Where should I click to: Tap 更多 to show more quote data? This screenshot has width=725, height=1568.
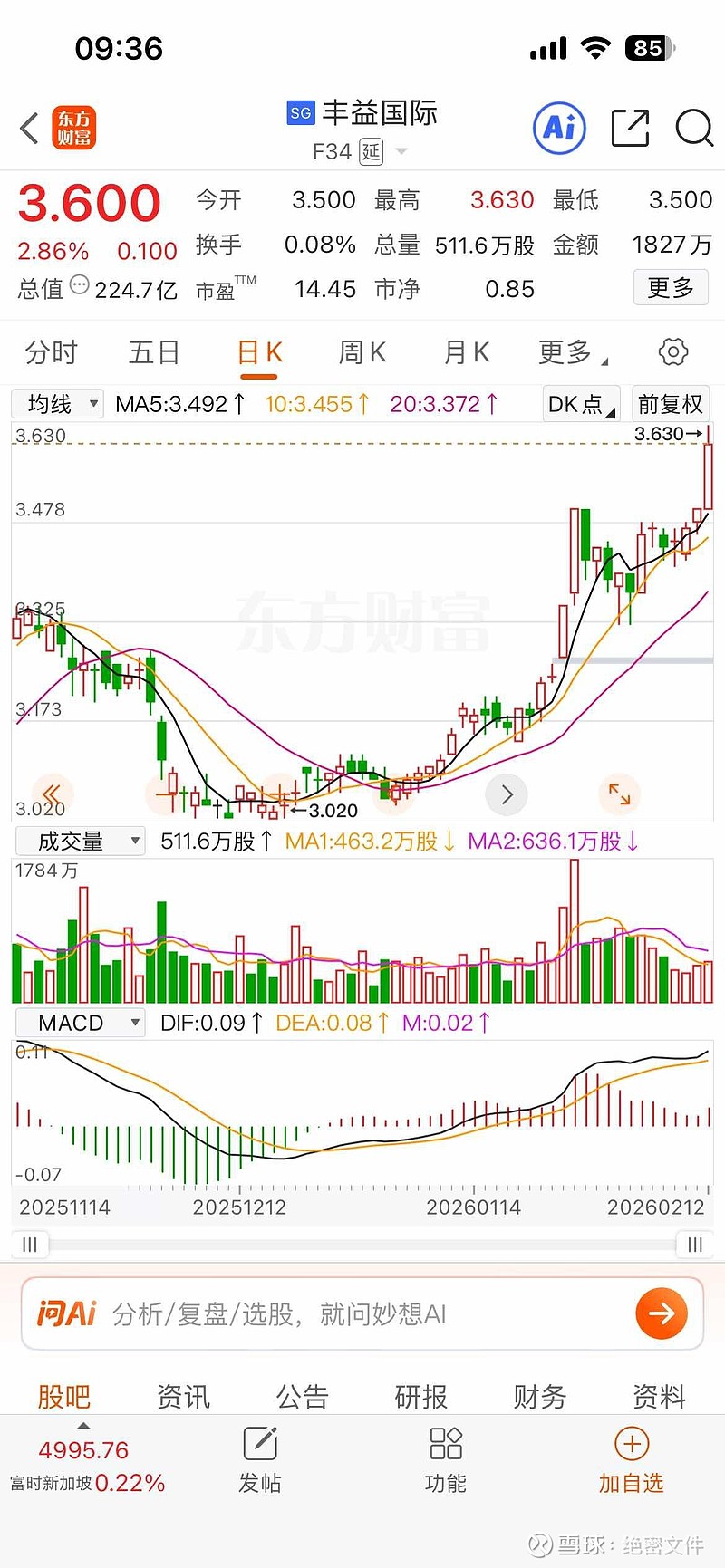coord(670,288)
